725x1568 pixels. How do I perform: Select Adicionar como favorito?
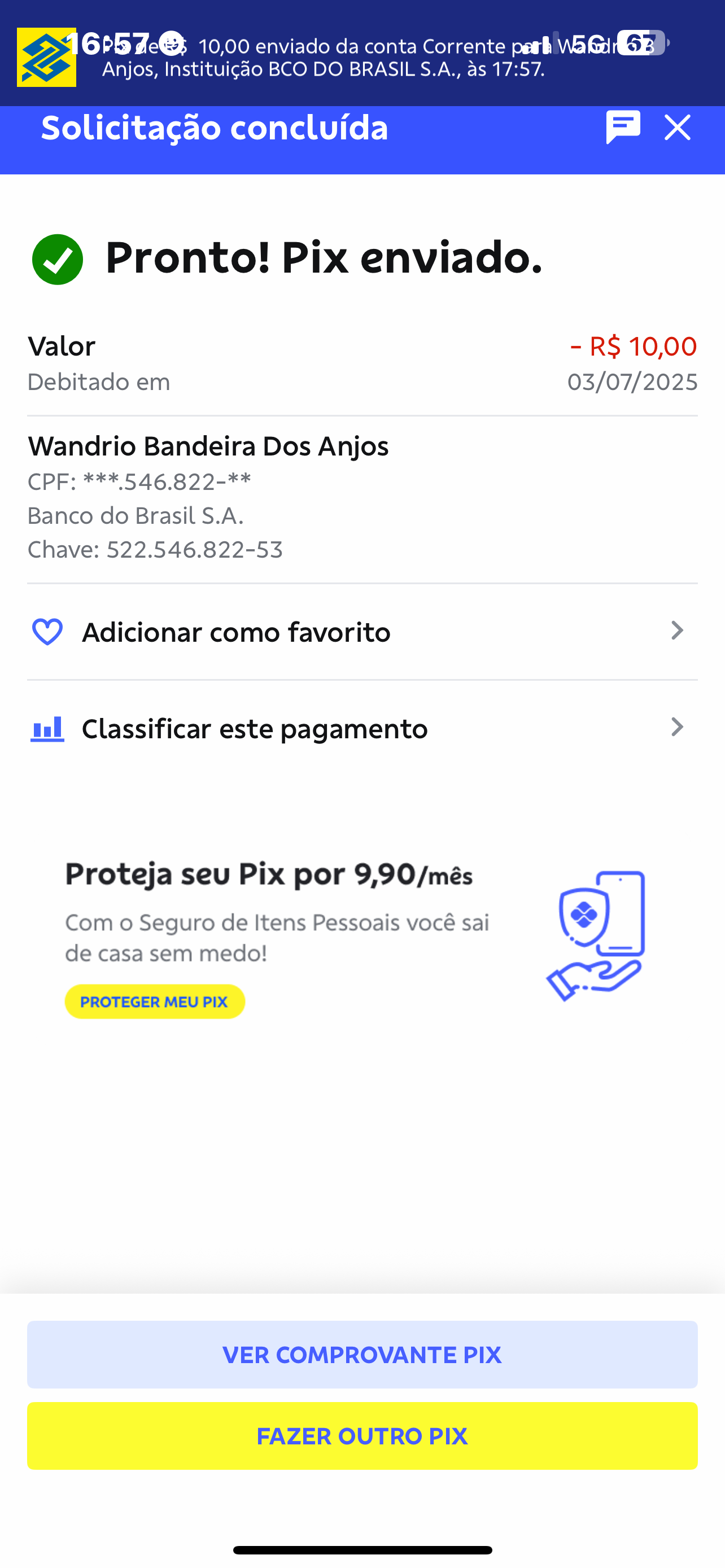click(361, 632)
